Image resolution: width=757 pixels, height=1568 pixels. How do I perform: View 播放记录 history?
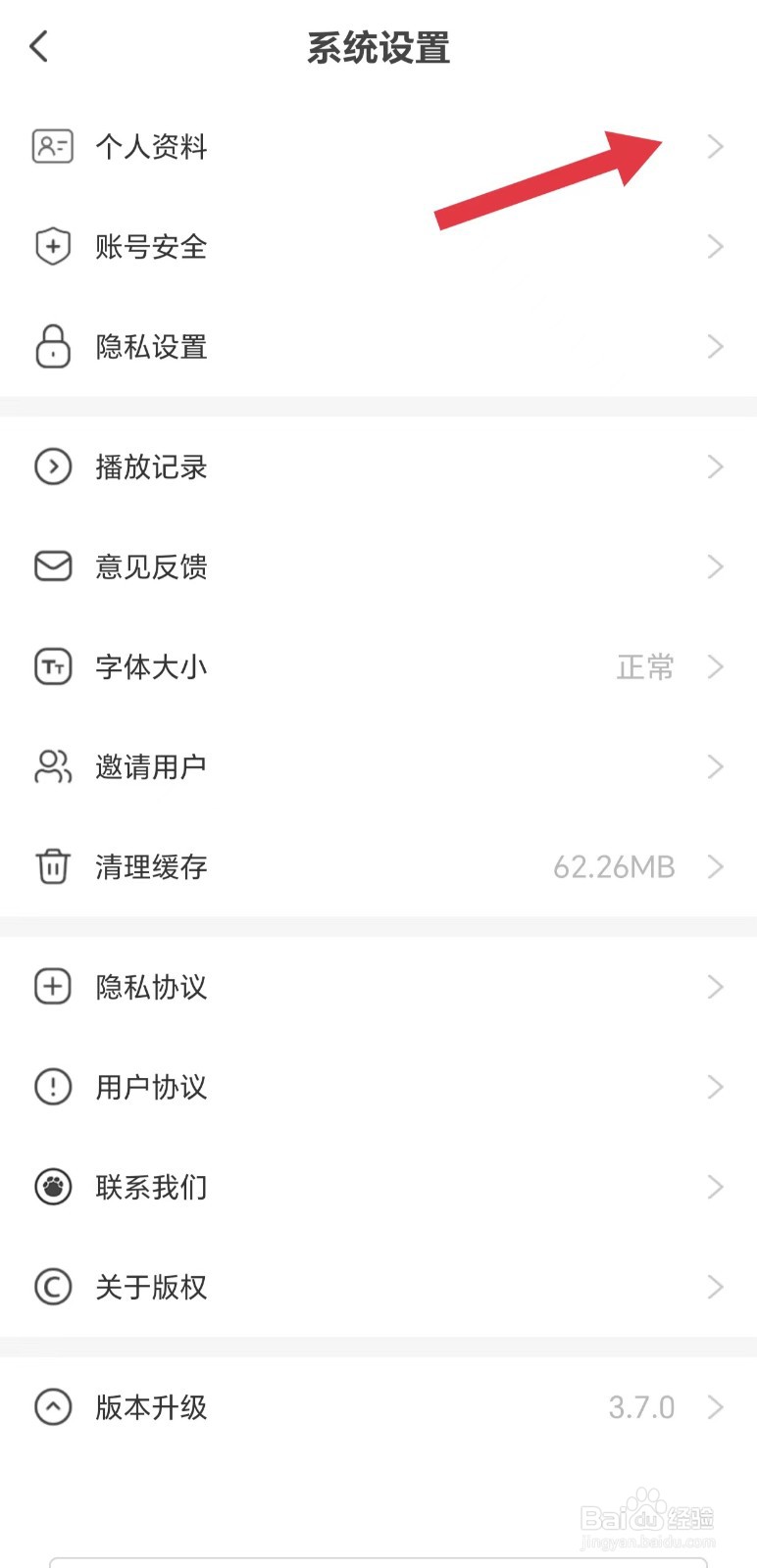pyautogui.click(x=378, y=466)
